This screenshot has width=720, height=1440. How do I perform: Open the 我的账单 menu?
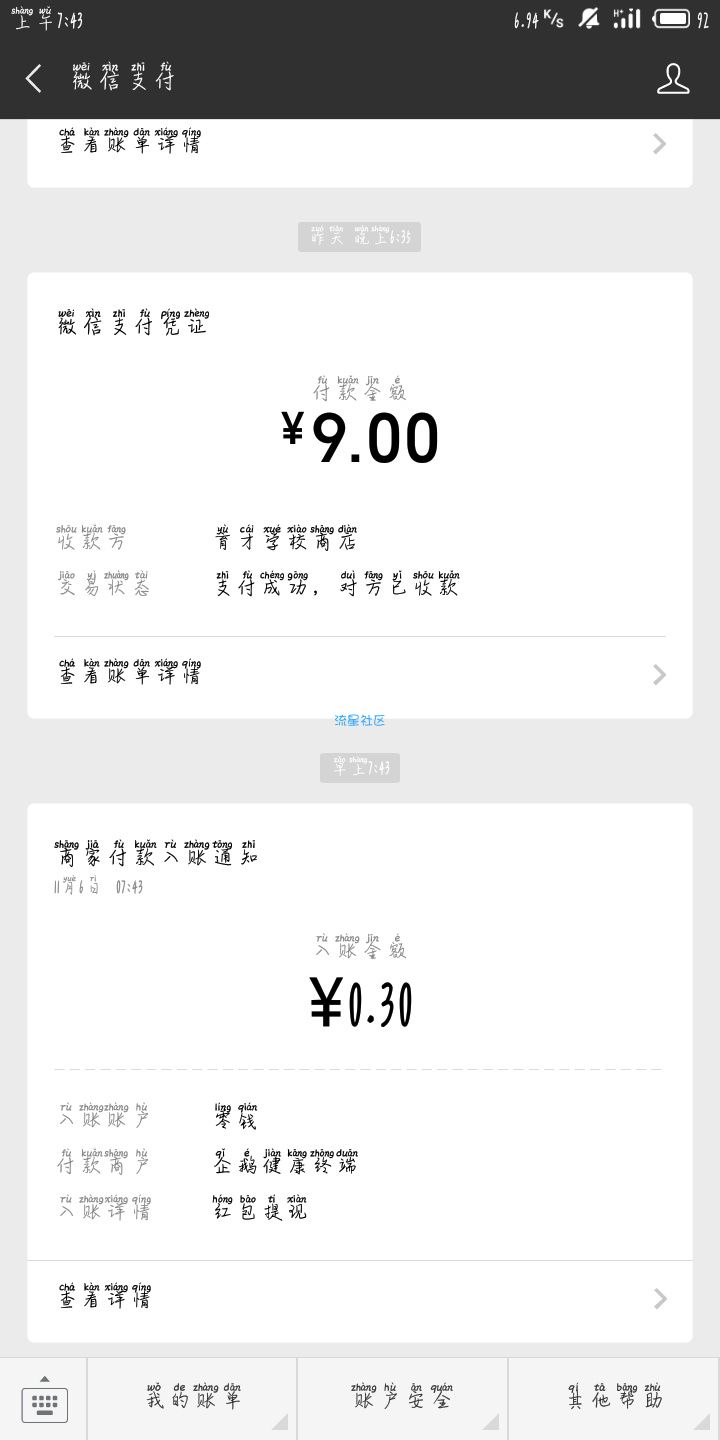[x=193, y=1399]
